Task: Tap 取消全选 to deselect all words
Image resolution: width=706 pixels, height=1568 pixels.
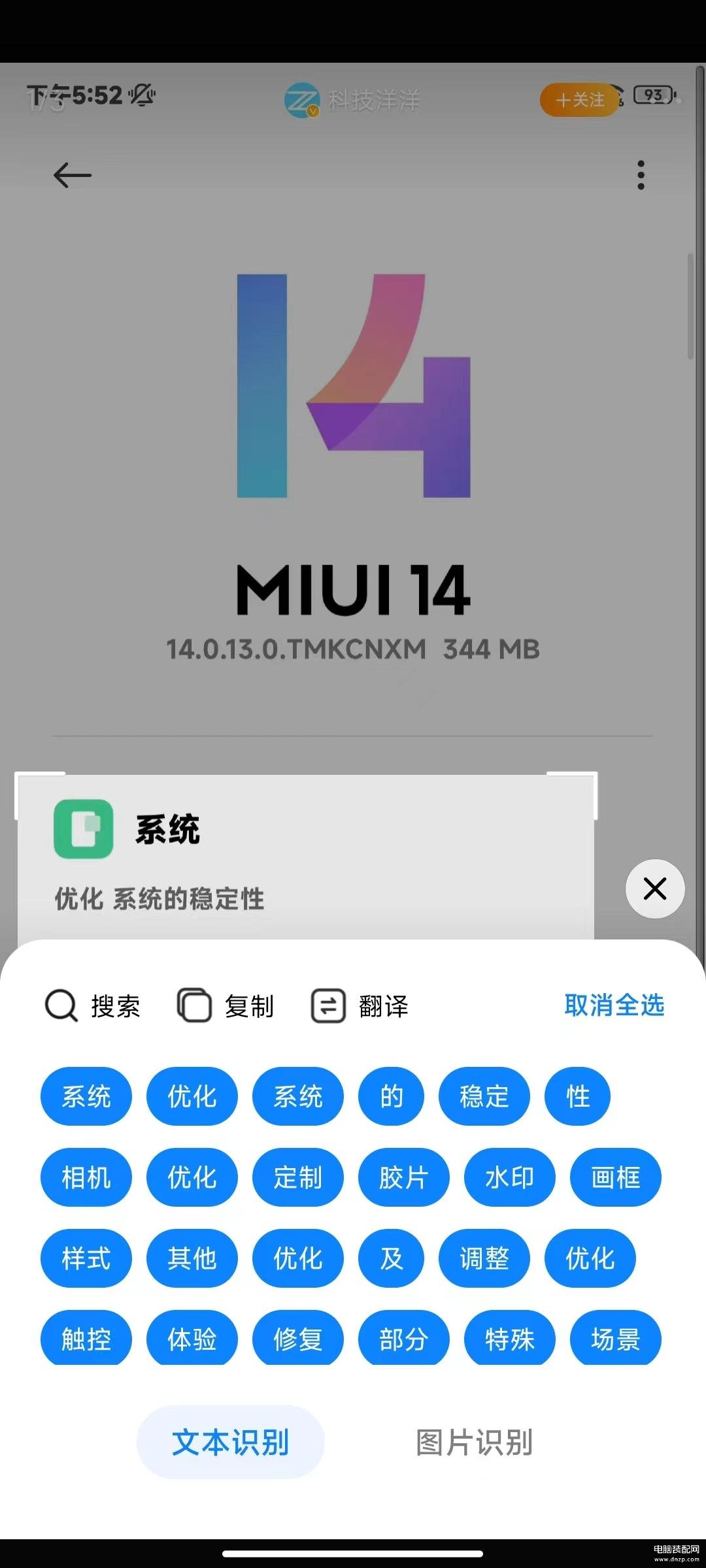Action: click(614, 1005)
